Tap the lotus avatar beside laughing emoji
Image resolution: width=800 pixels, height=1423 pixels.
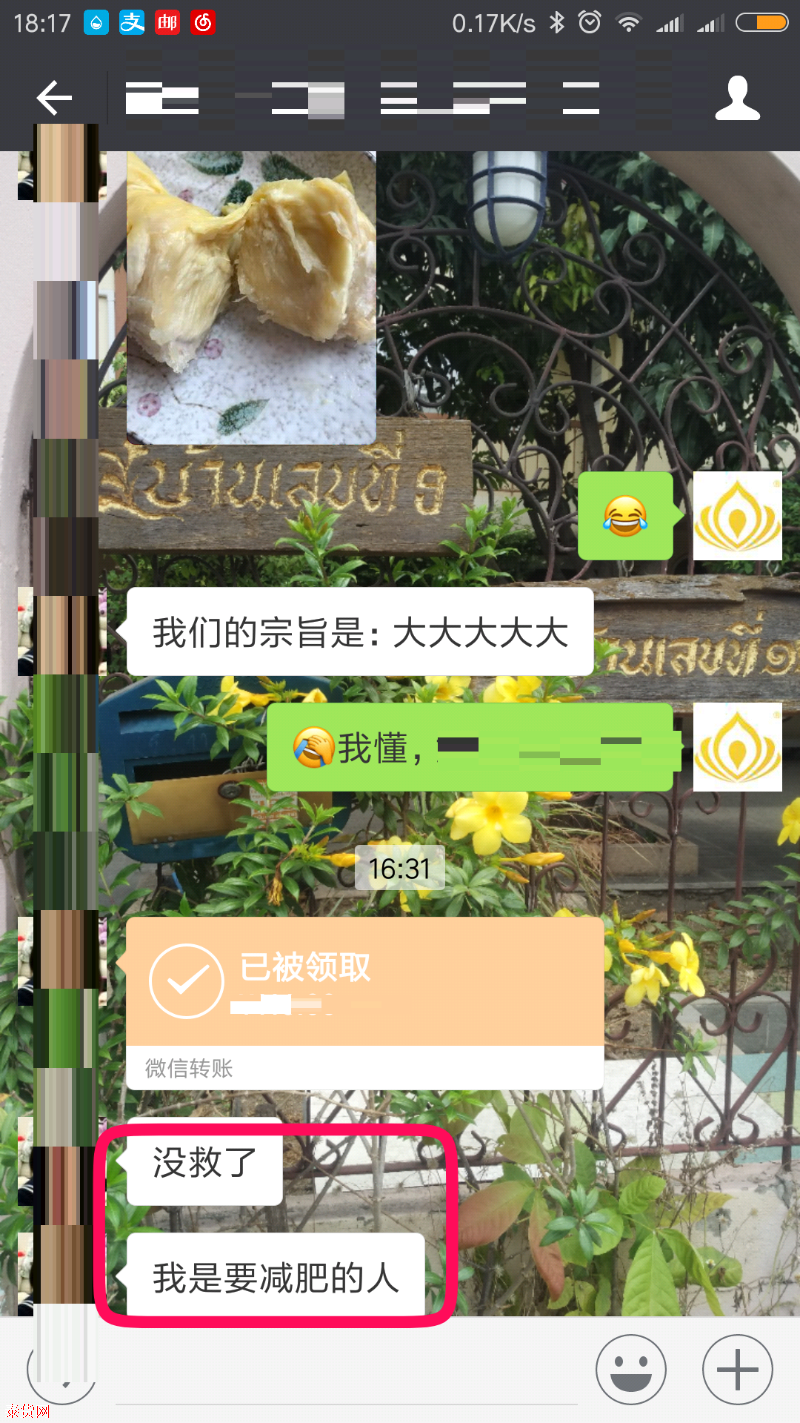coord(737,516)
